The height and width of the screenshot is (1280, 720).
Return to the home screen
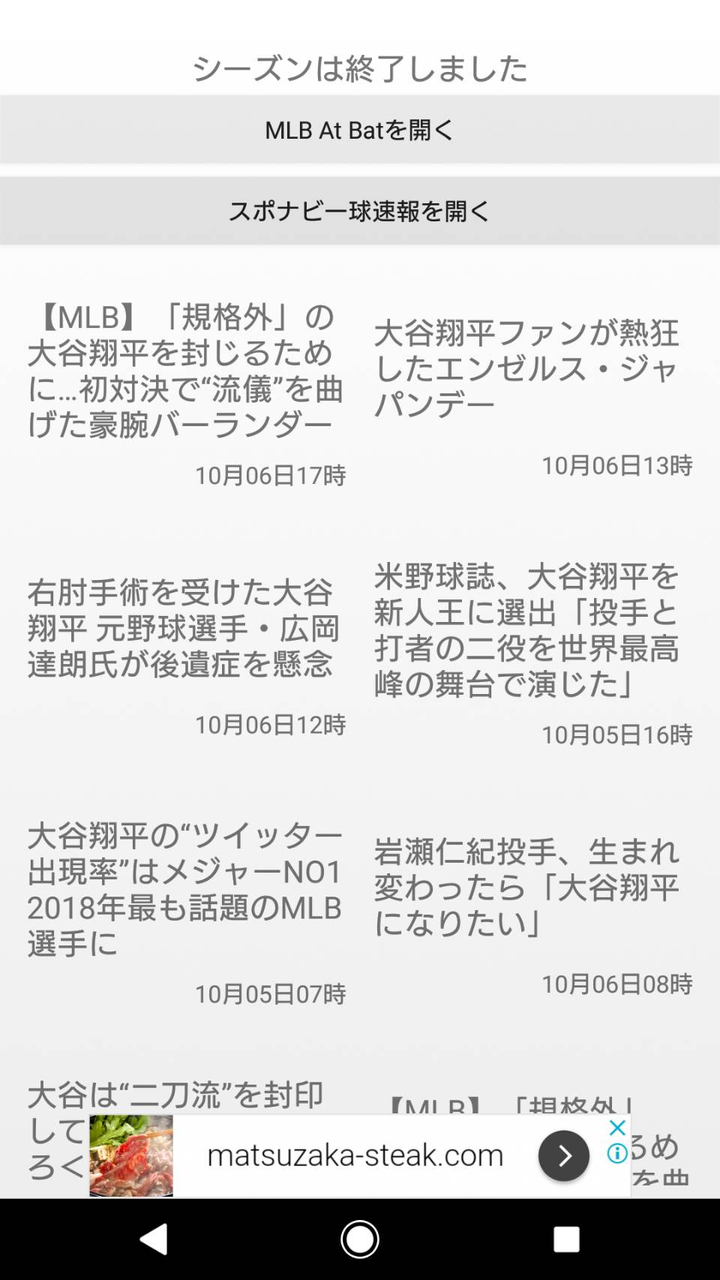[360, 1240]
